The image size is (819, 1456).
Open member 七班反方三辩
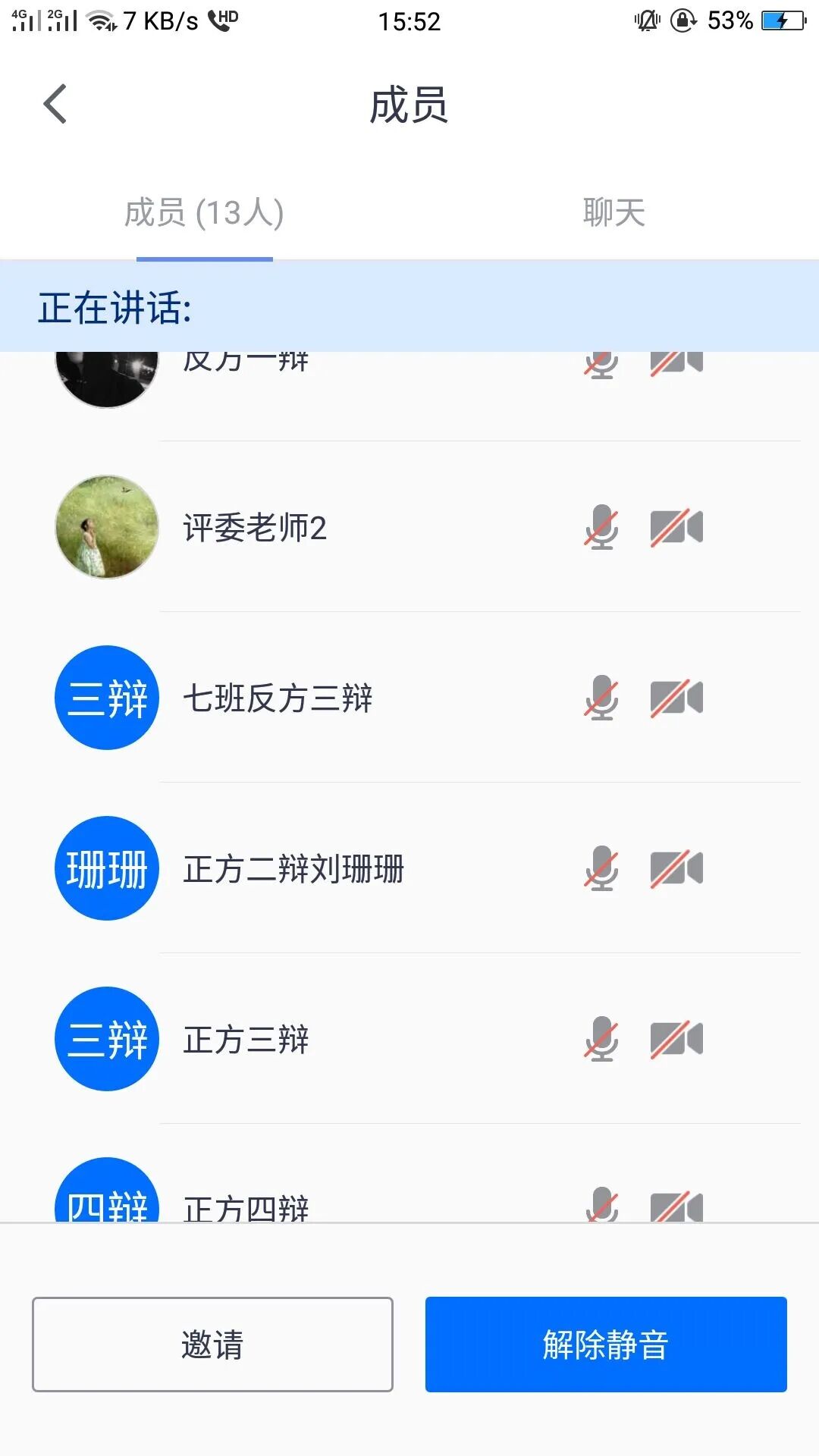pos(409,698)
